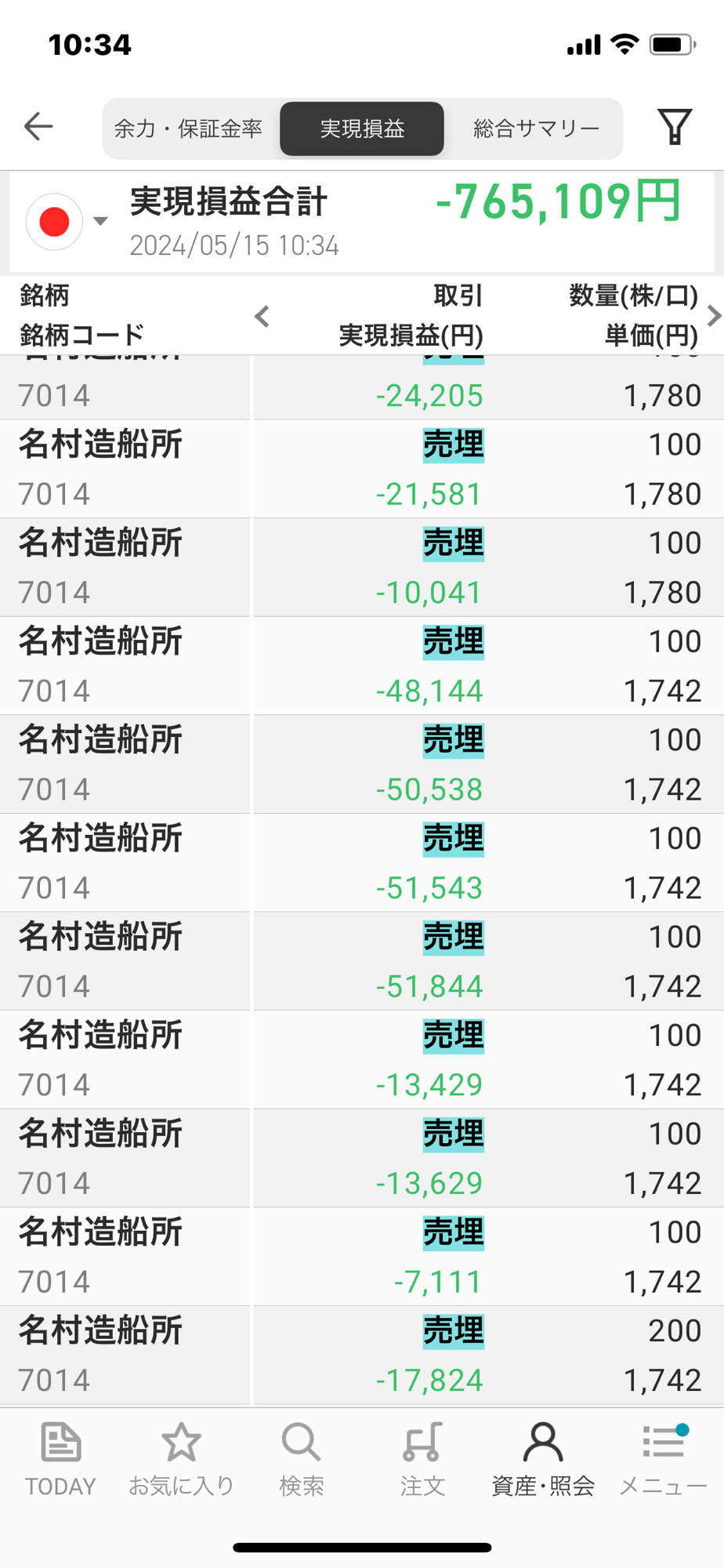Switch to the 余力・保証金率 tab
This screenshot has height=1568, width=724.
click(x=188, y=129)
